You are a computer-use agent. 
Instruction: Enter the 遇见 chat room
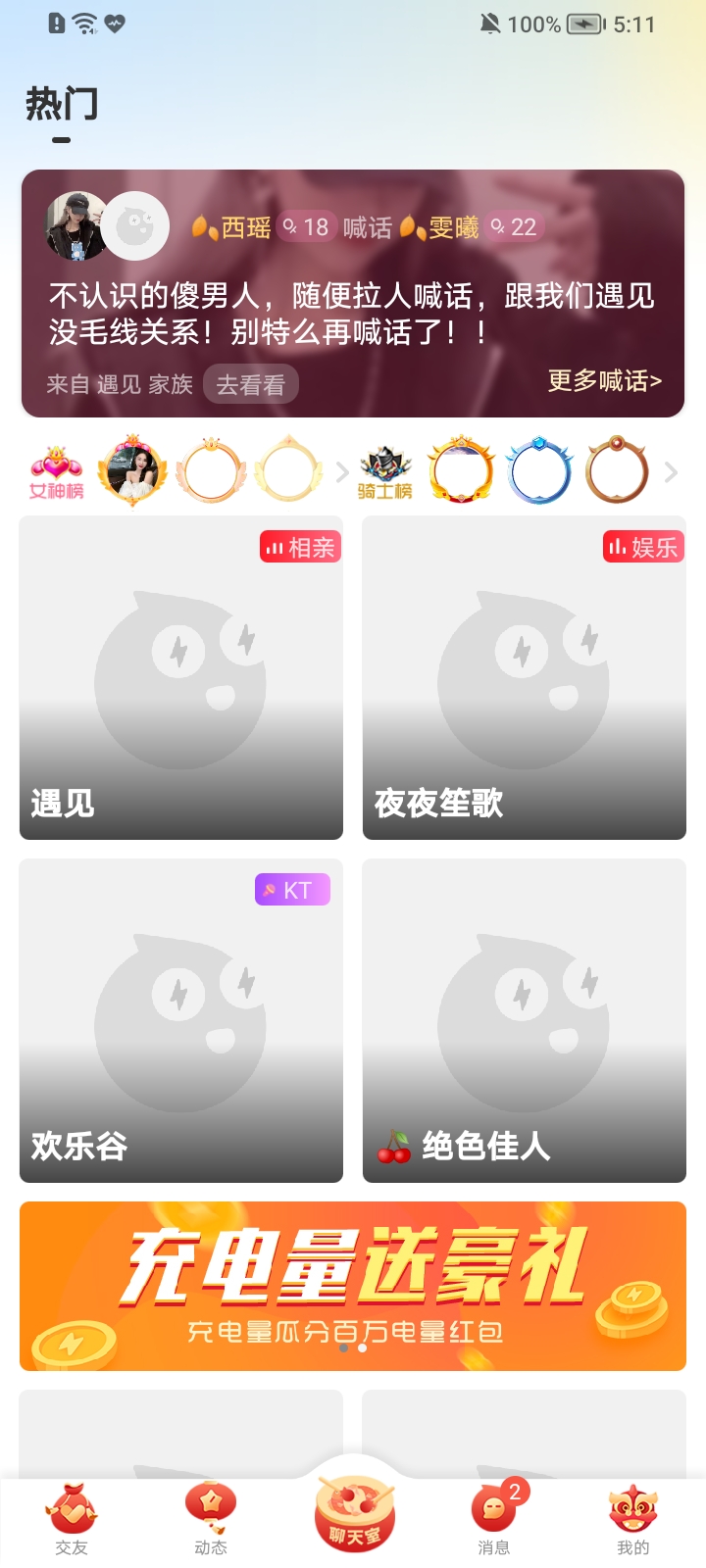(181, 677)
